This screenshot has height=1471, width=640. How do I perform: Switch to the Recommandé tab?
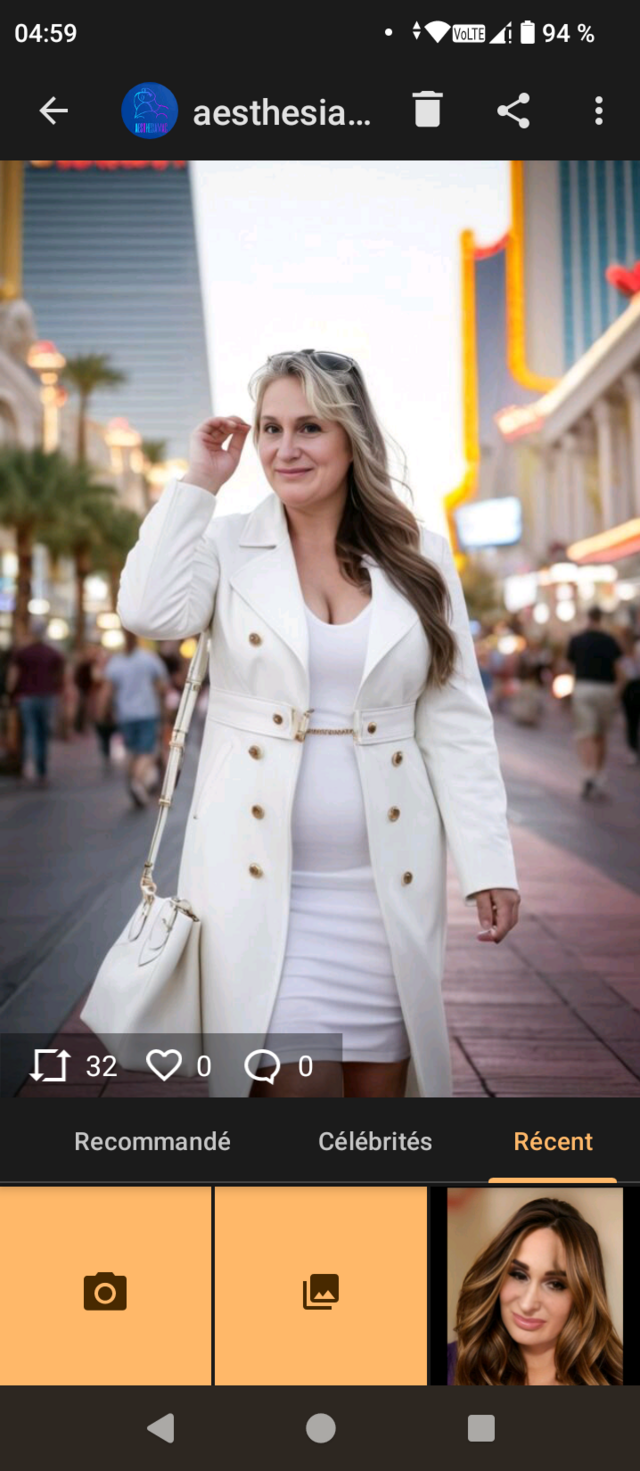152,1141
